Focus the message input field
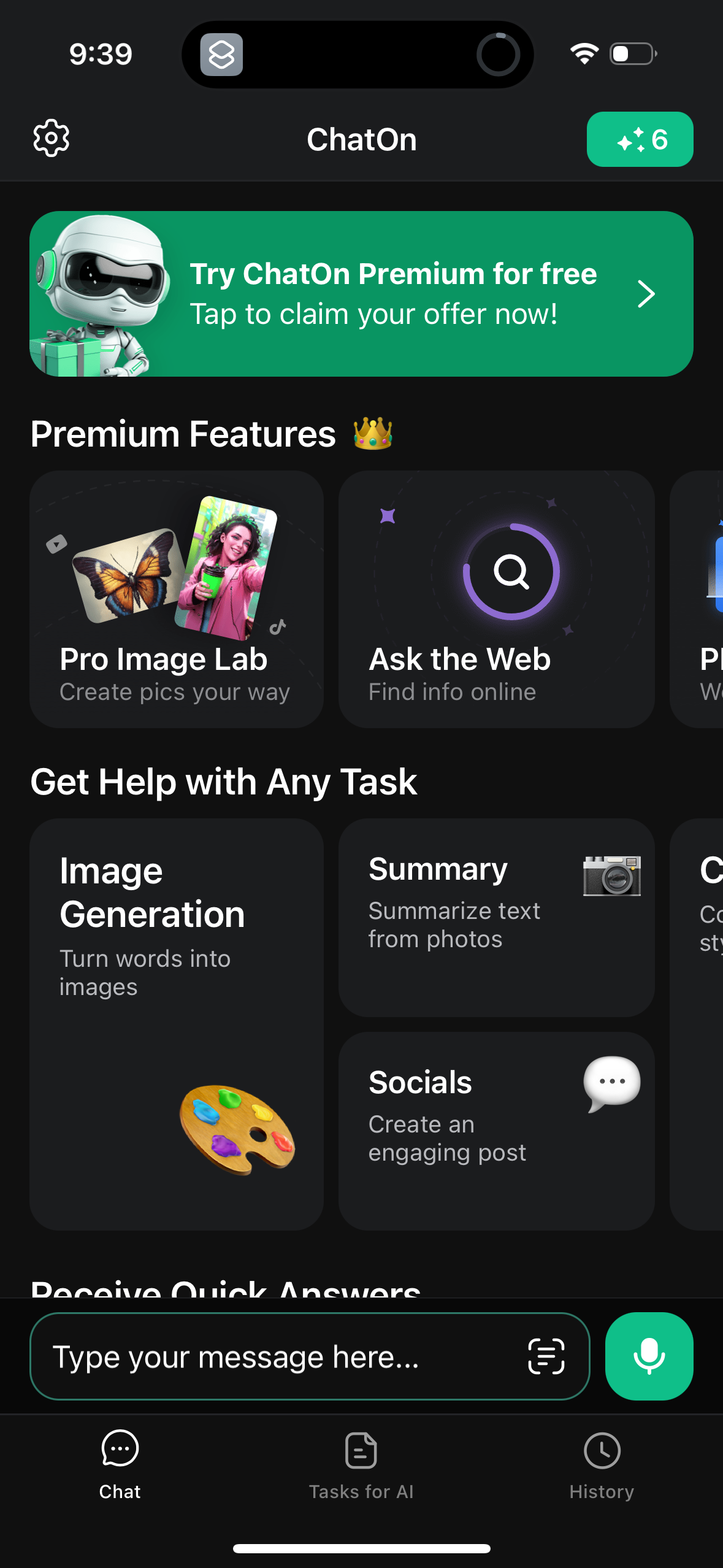The height and width of the screenshot is (1568, 723). click(276, 1356)
